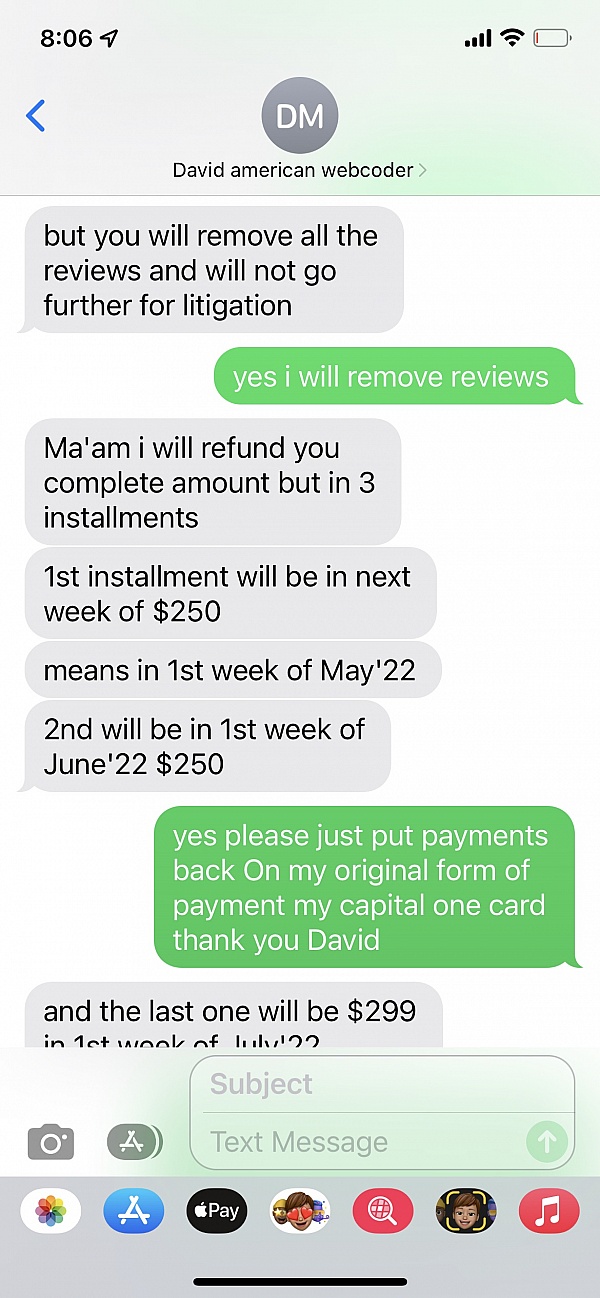Open the images search app

(x=382, y=1211)
